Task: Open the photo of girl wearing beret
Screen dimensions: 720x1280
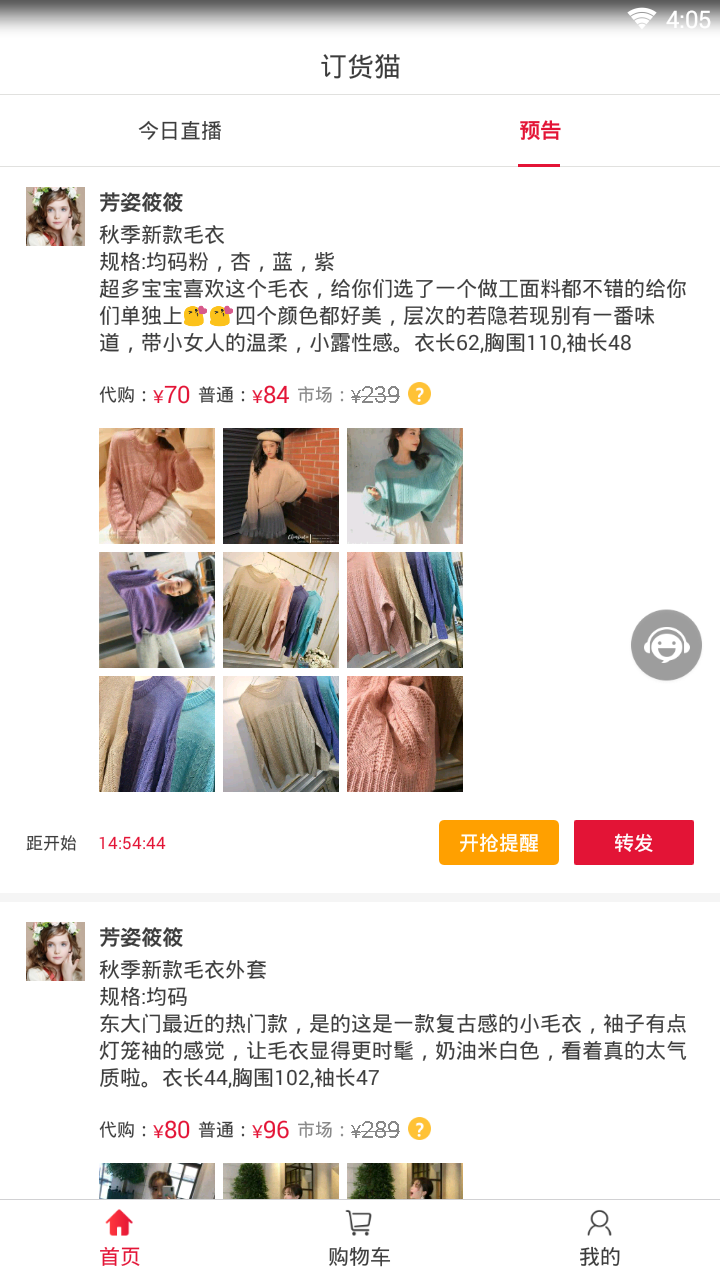Action: [281, 486]
